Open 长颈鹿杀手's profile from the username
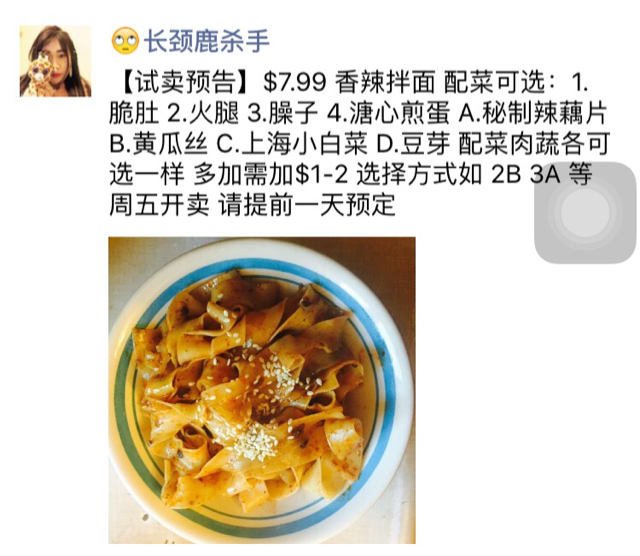The width and height of the screenshot is (640, 556). (203, 41)
